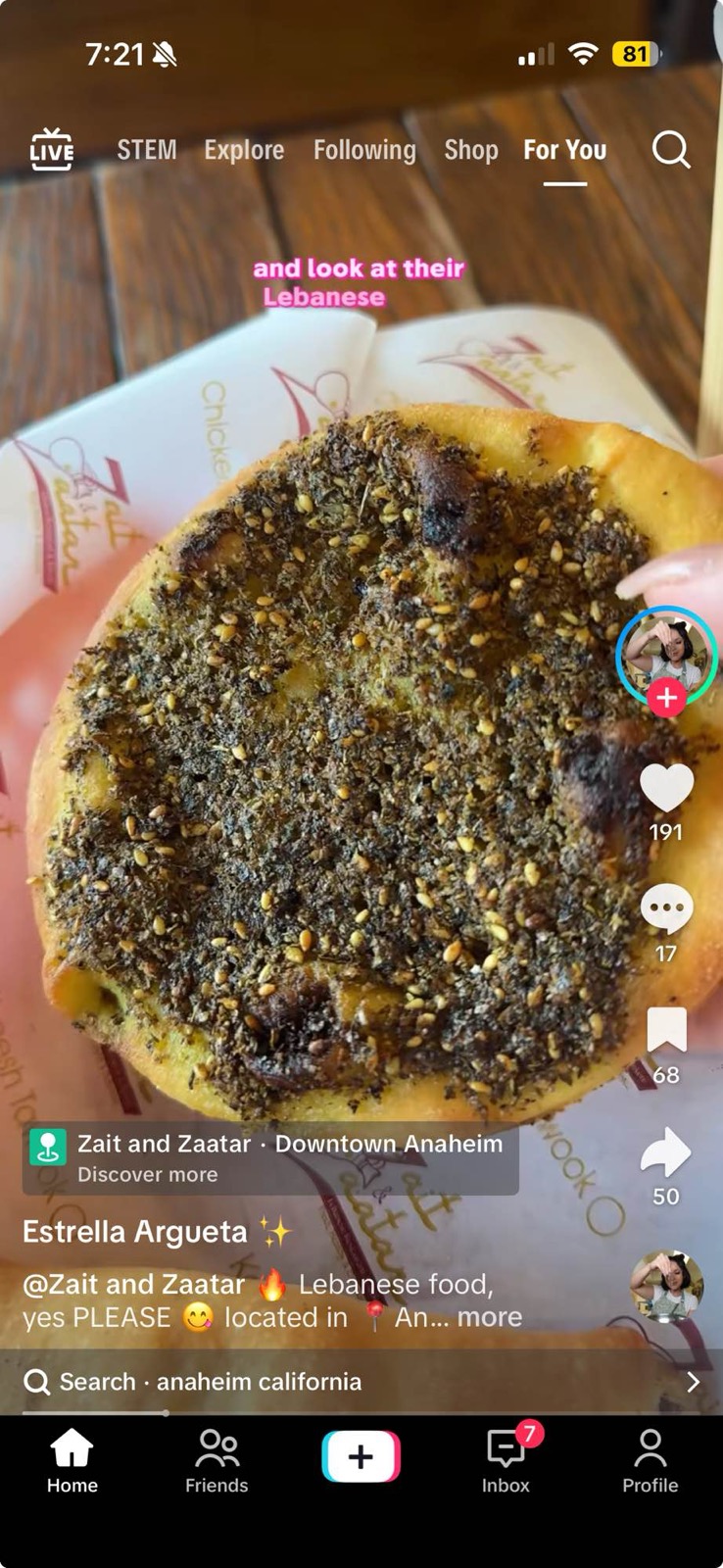This screenshot has width=723, height=1568.
Task: Create a new post with plus button
Action: [361, 1456]
